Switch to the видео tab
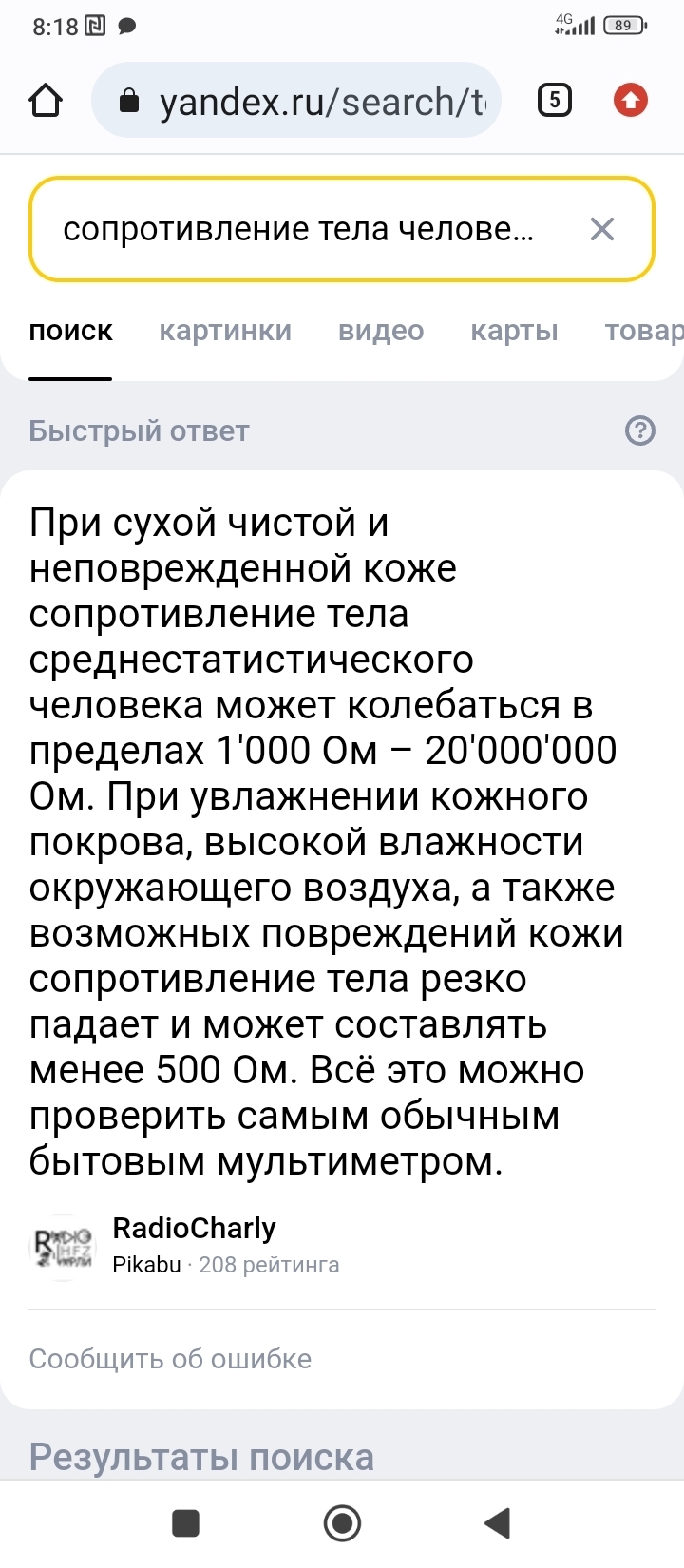The image size is (684, 1568). [381, 331]
